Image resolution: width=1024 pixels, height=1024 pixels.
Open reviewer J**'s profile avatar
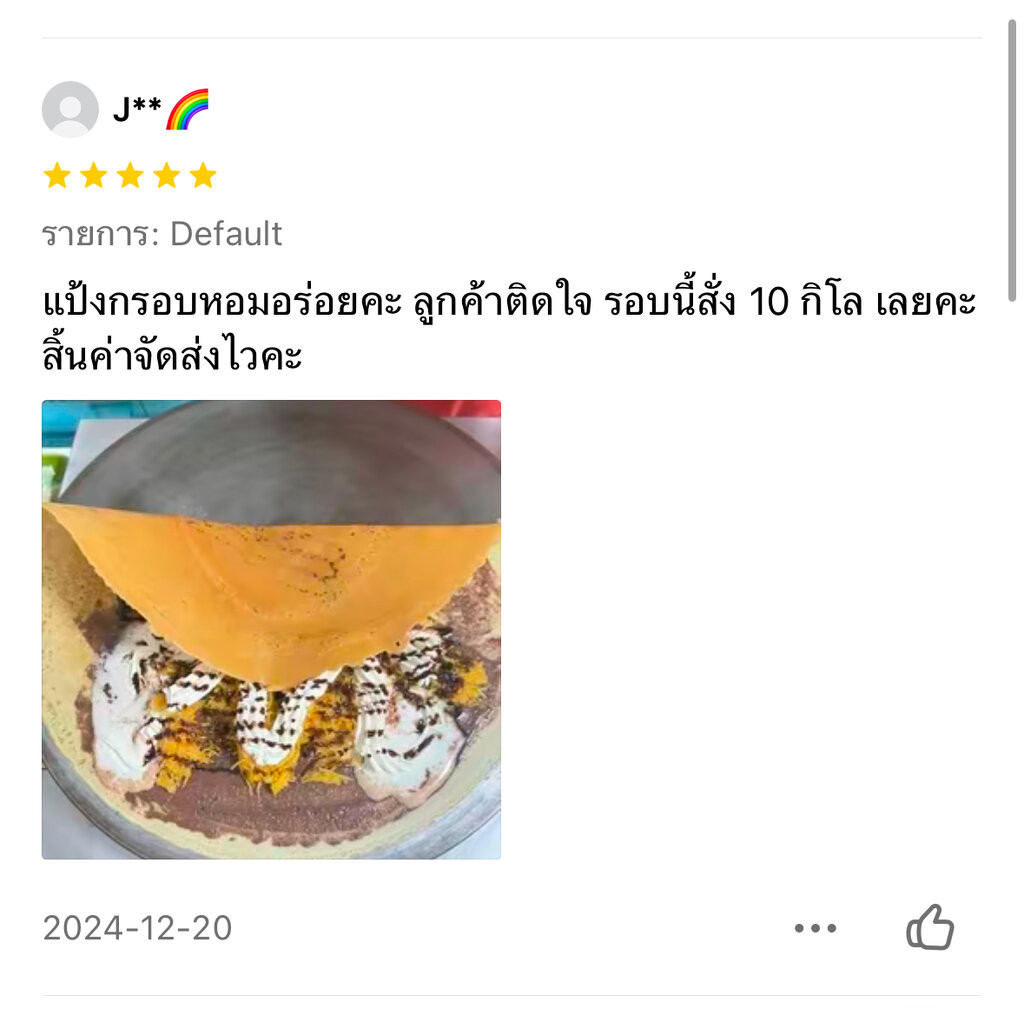tap(70, 109)
